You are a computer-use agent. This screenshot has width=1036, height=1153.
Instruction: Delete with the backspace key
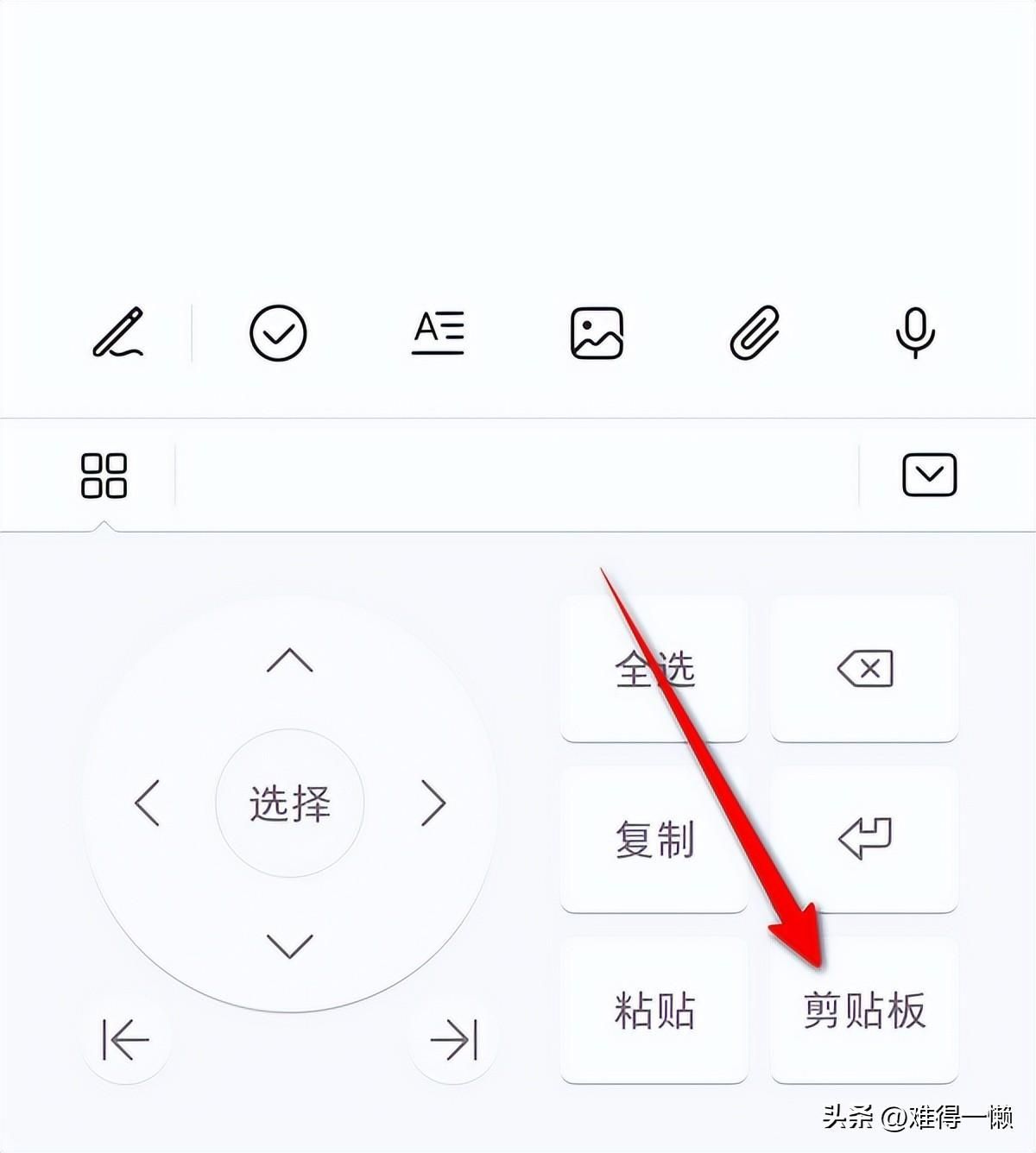point(864,669)
